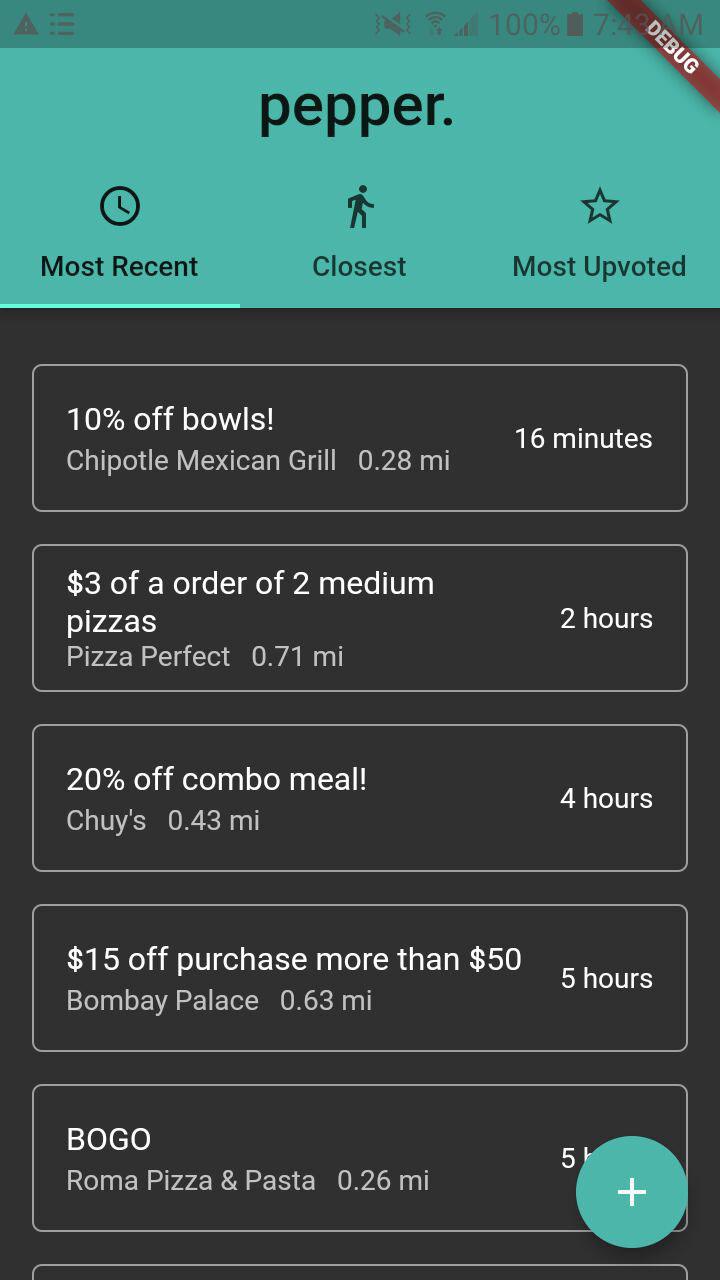Open the Roma Pizza & Pasta BOGO deal
Screen dimensions: 720x1280
coord(300,1158)
